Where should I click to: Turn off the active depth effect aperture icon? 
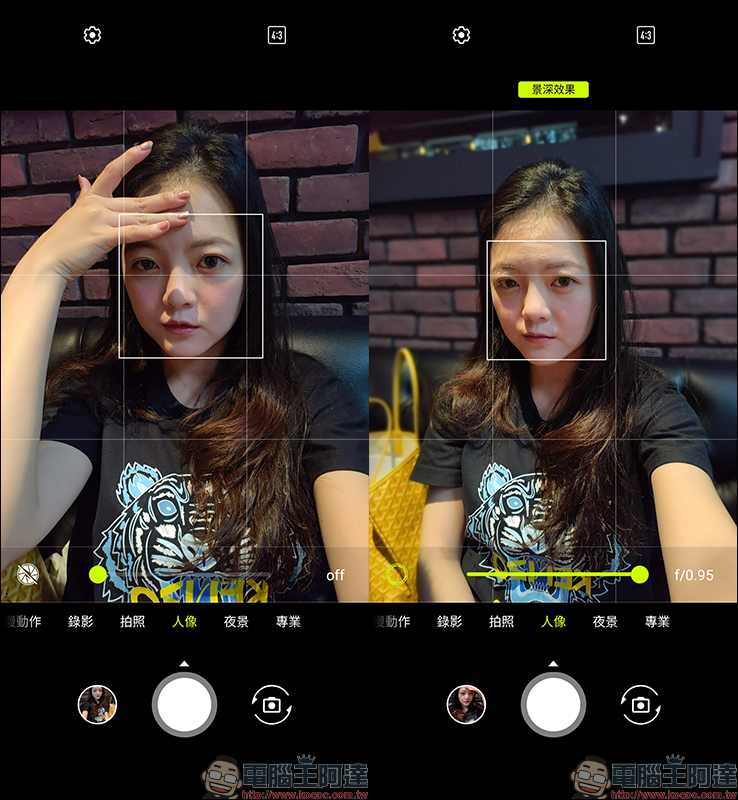397,574
